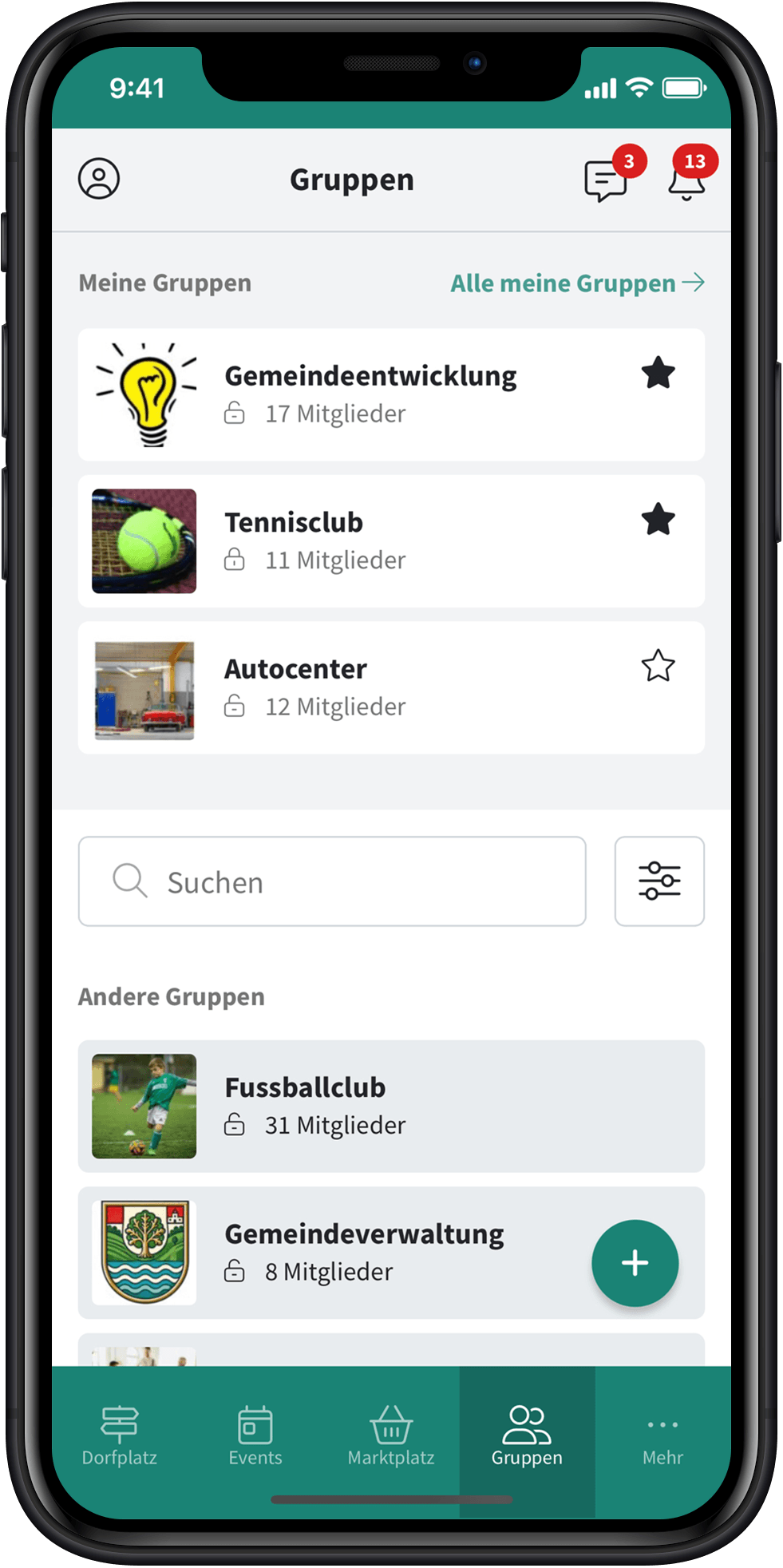Select the Gruppen tab
The image size is (783, 1568).
pos(527,1436)
